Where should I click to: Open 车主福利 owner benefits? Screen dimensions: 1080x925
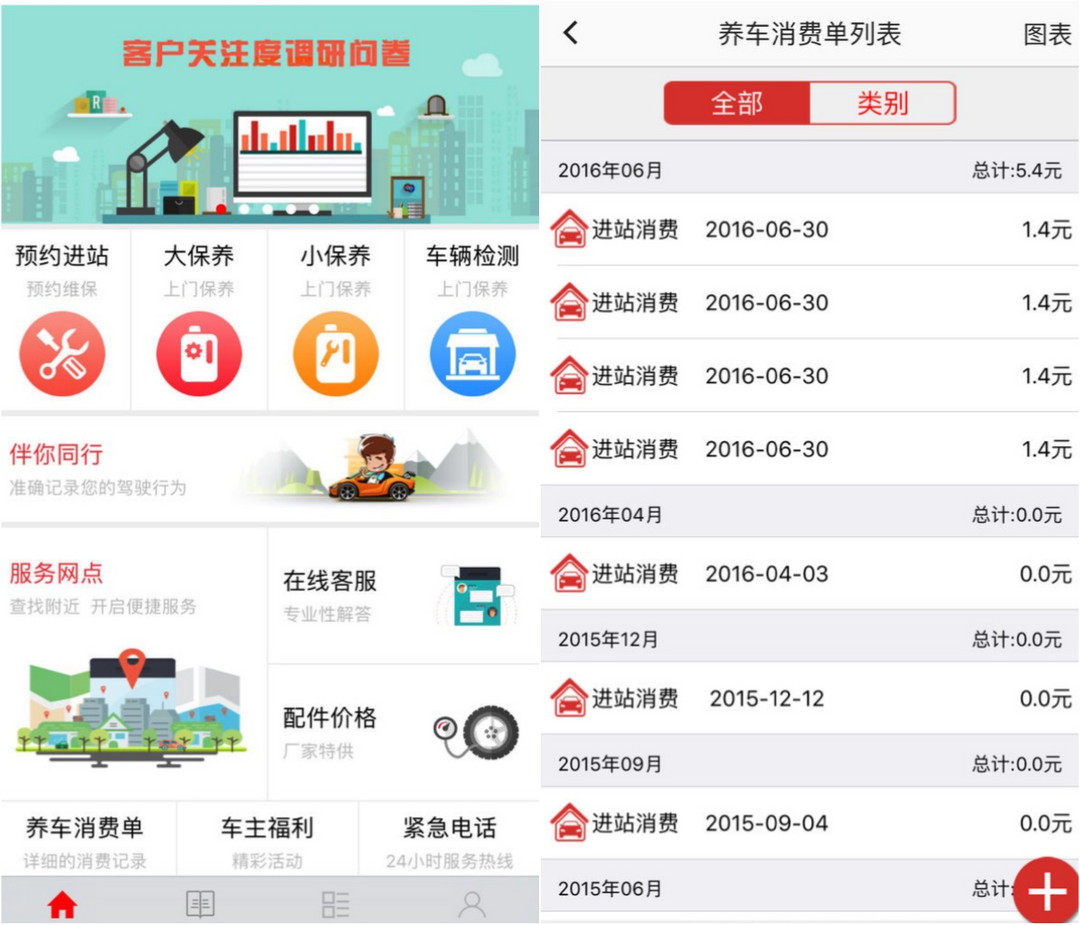click(x=267, y=840)
